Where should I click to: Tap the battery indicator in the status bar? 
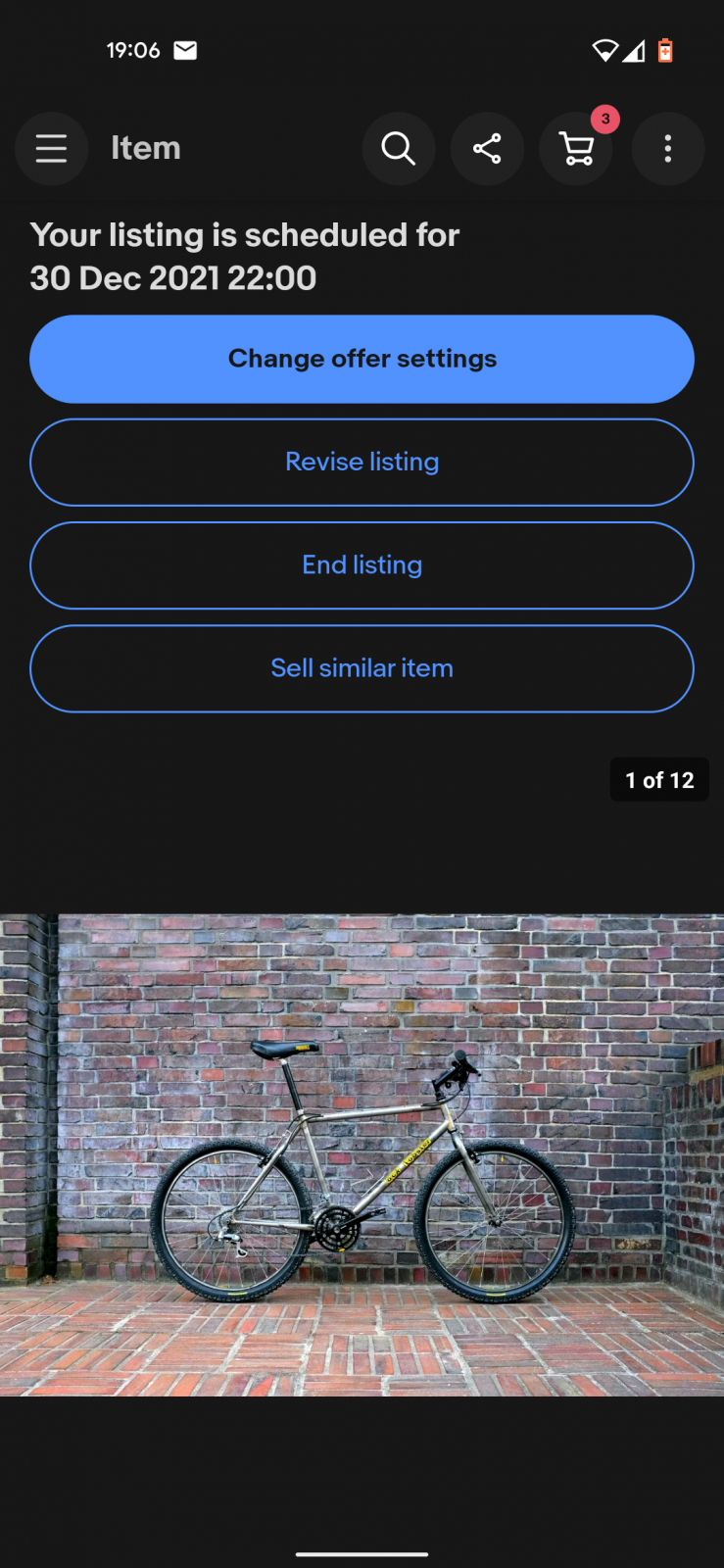[667, 49]
